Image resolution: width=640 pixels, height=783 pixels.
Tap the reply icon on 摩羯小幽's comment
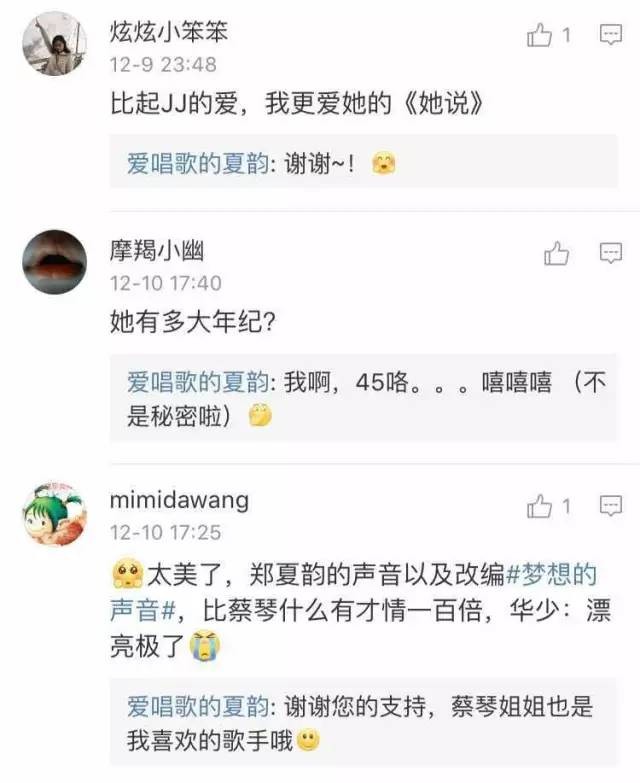point(610,254)
